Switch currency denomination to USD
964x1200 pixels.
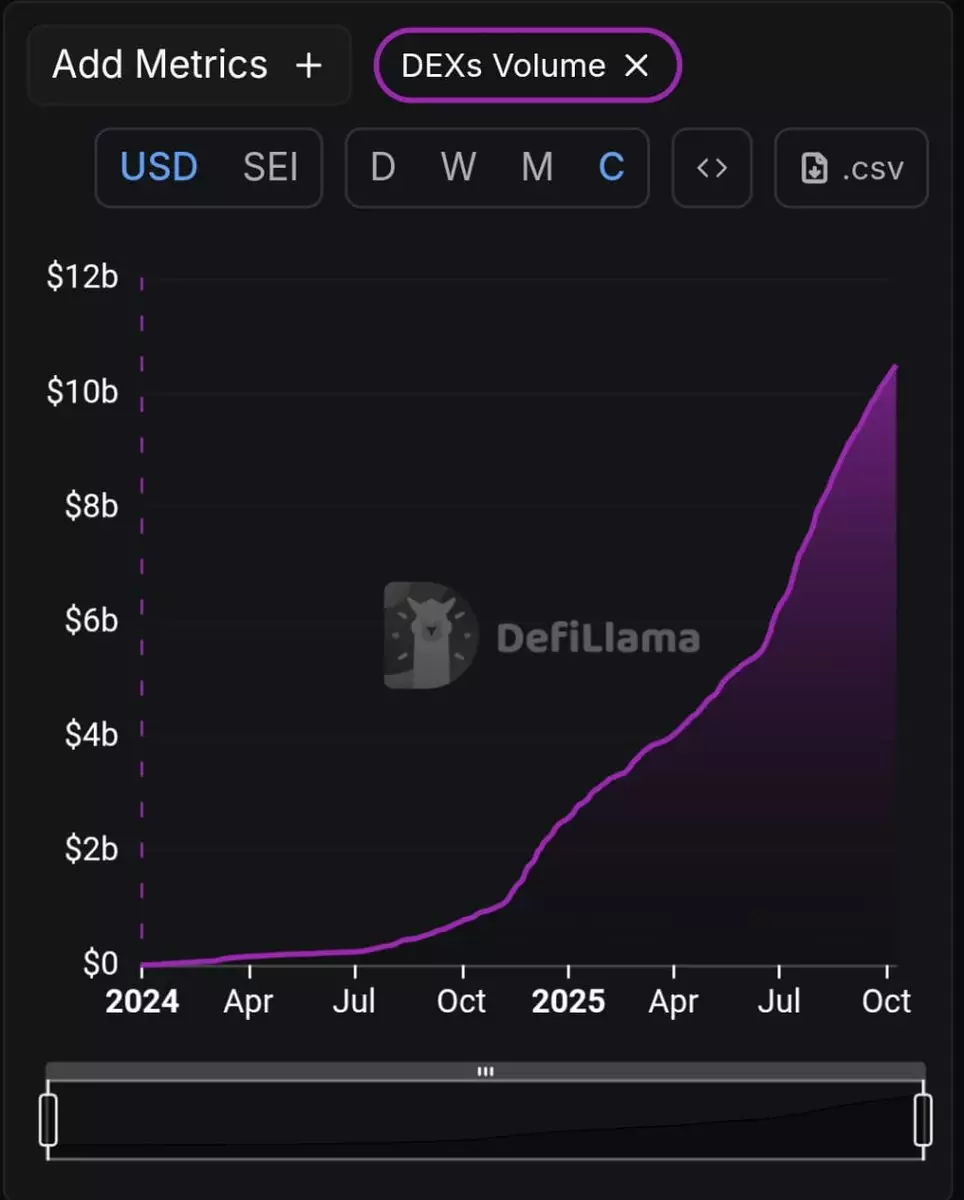(159, 168)
